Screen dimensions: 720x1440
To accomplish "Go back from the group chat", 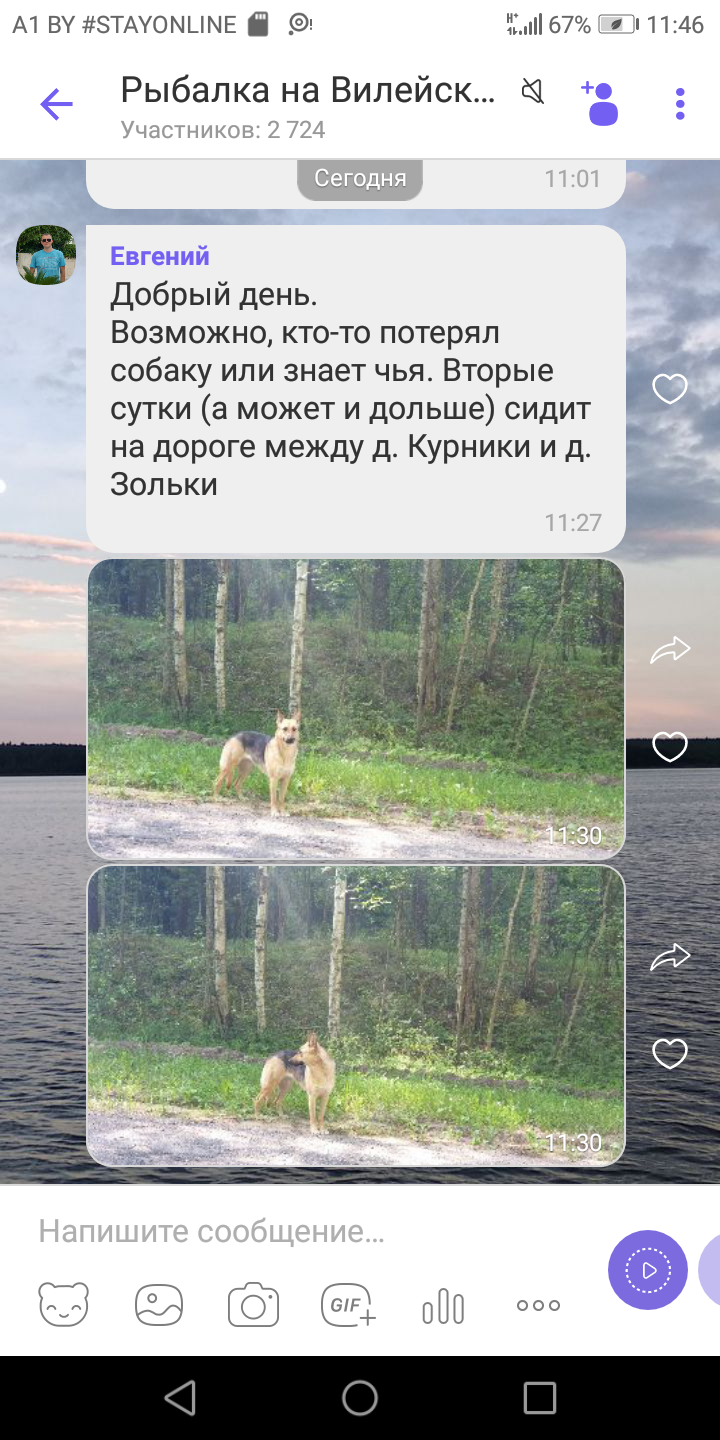I will (x=56, y=104).
